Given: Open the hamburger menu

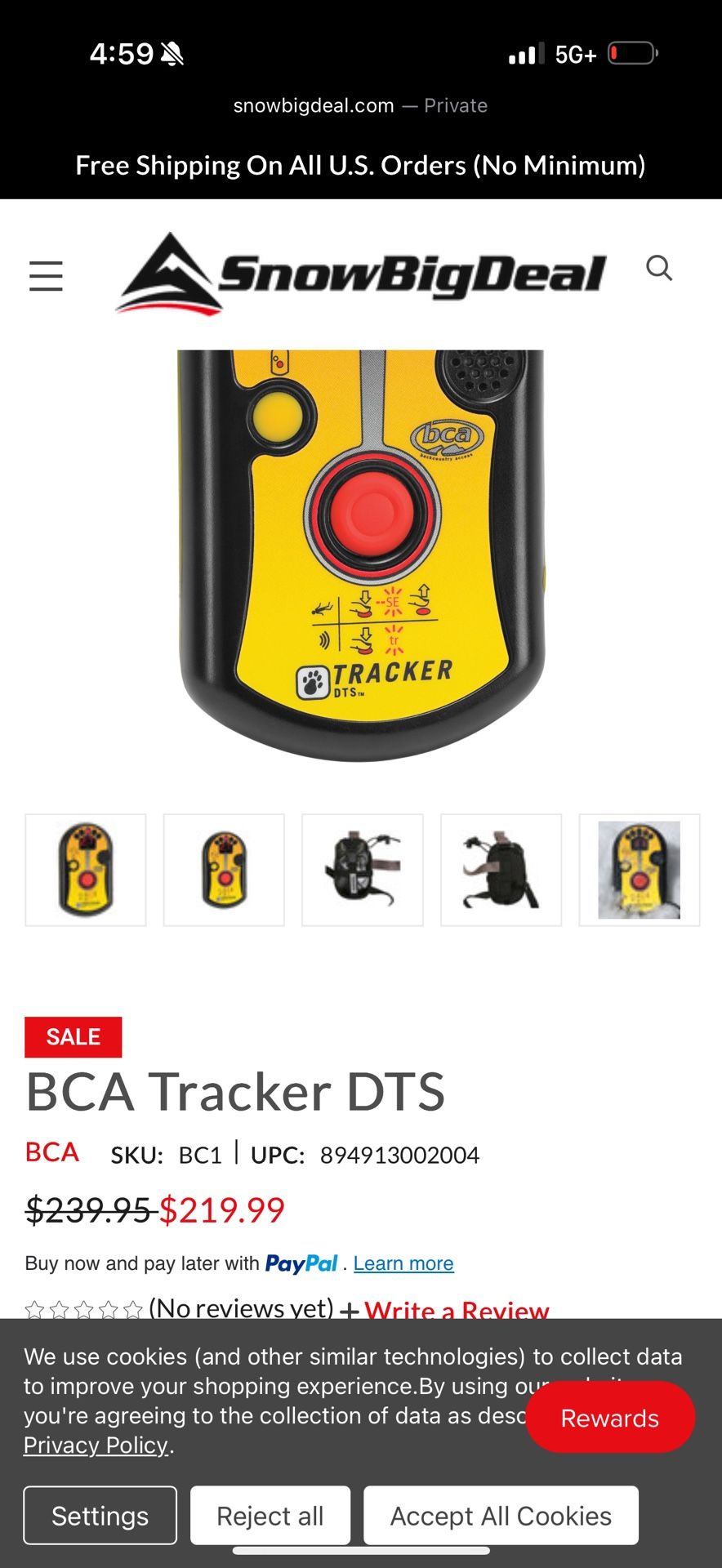Looking at the screenshot, I should (x=46, y=276).
